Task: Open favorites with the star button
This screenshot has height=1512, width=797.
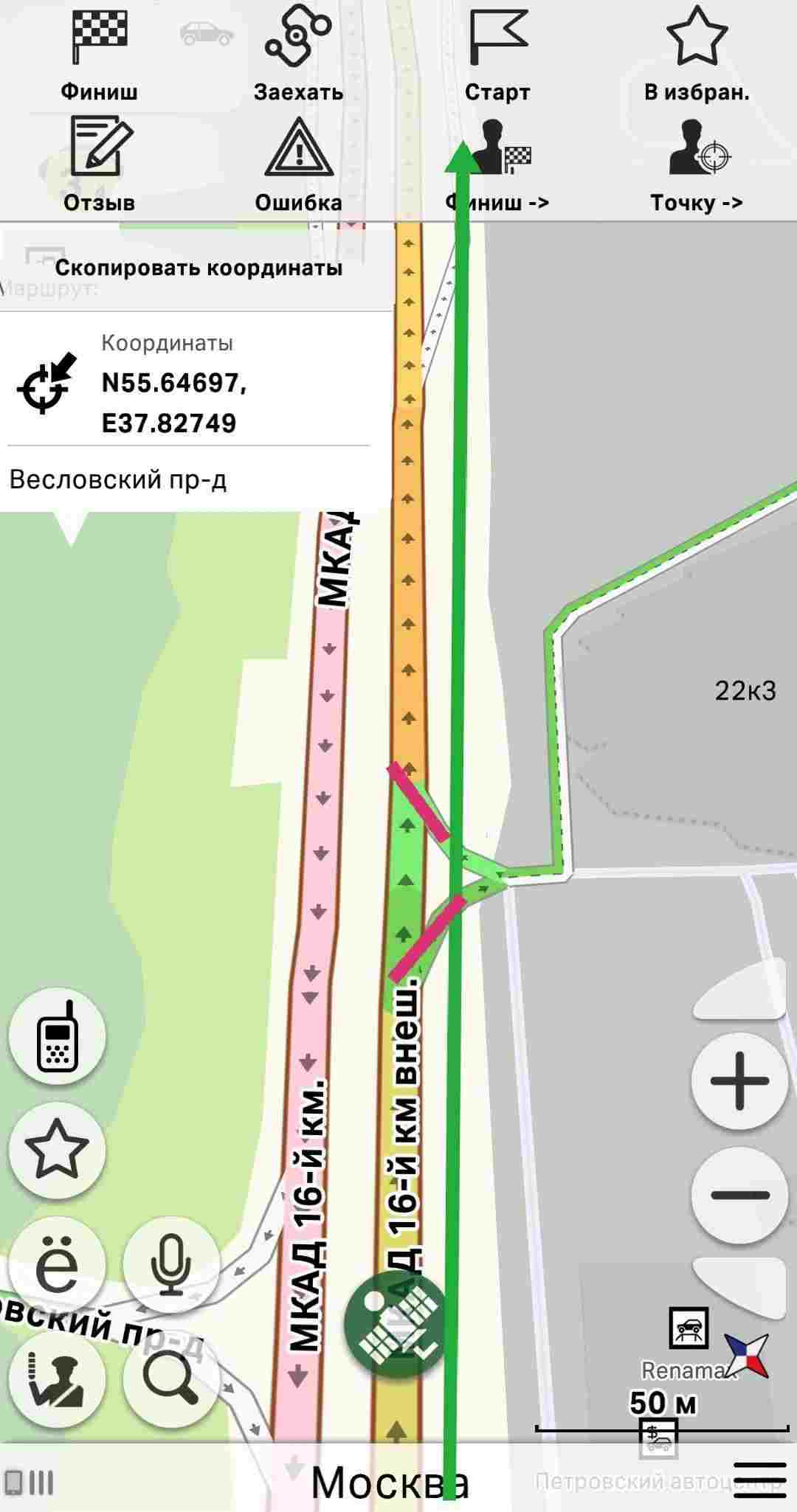Action: pos(57,1150)
